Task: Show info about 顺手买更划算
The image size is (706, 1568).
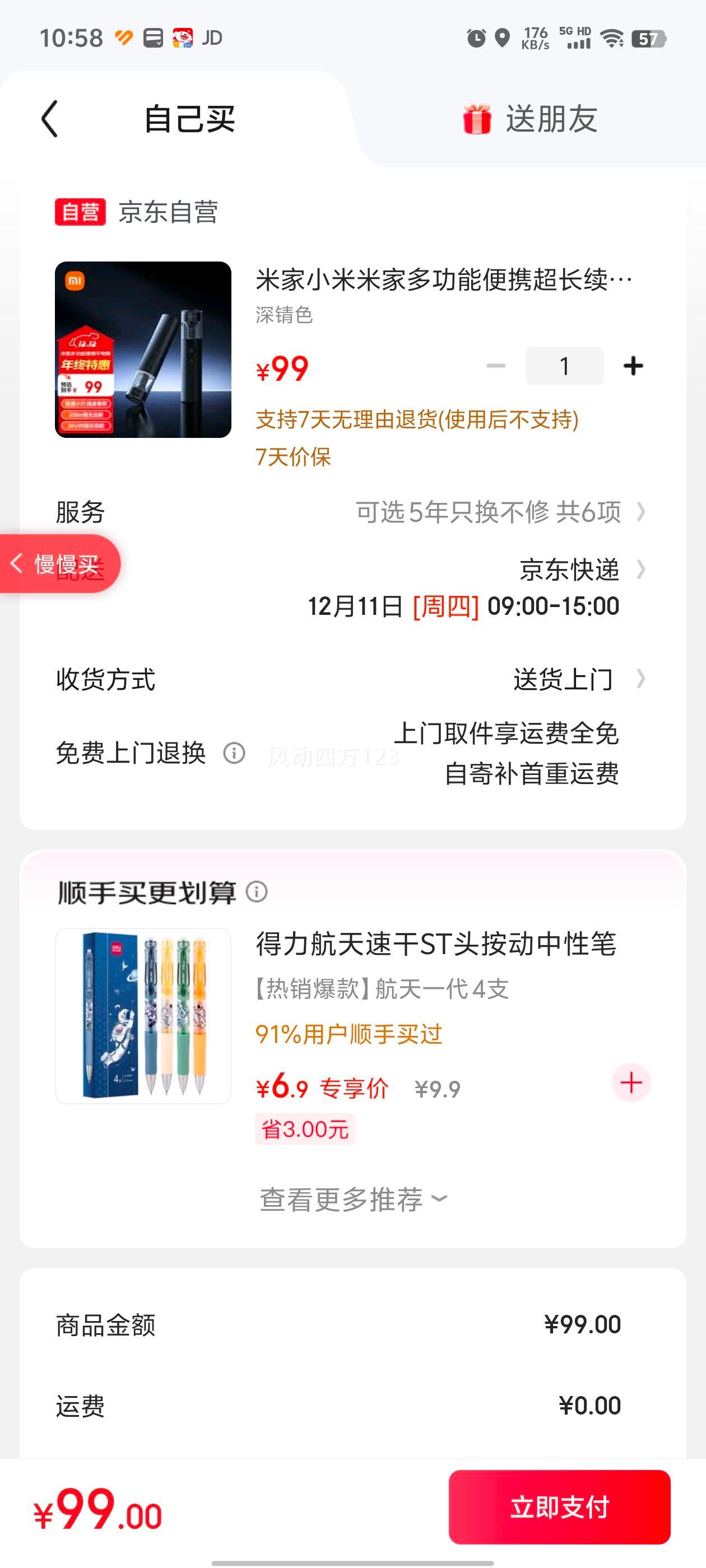Action: click(x=257, y=892)
